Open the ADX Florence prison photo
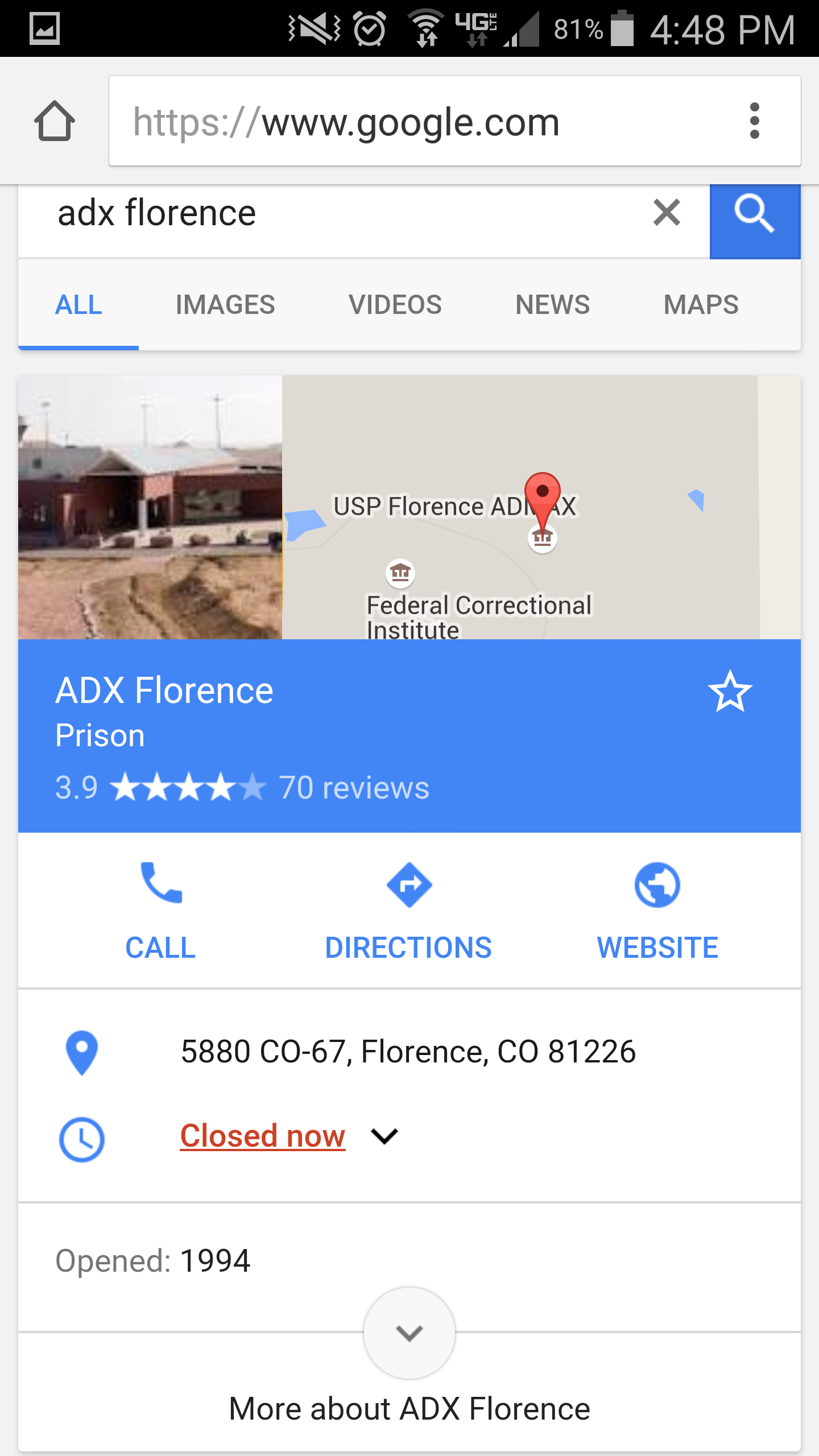Image resolution: width=819 pixels, height=1456 pixels. click(x=150, y=507)
